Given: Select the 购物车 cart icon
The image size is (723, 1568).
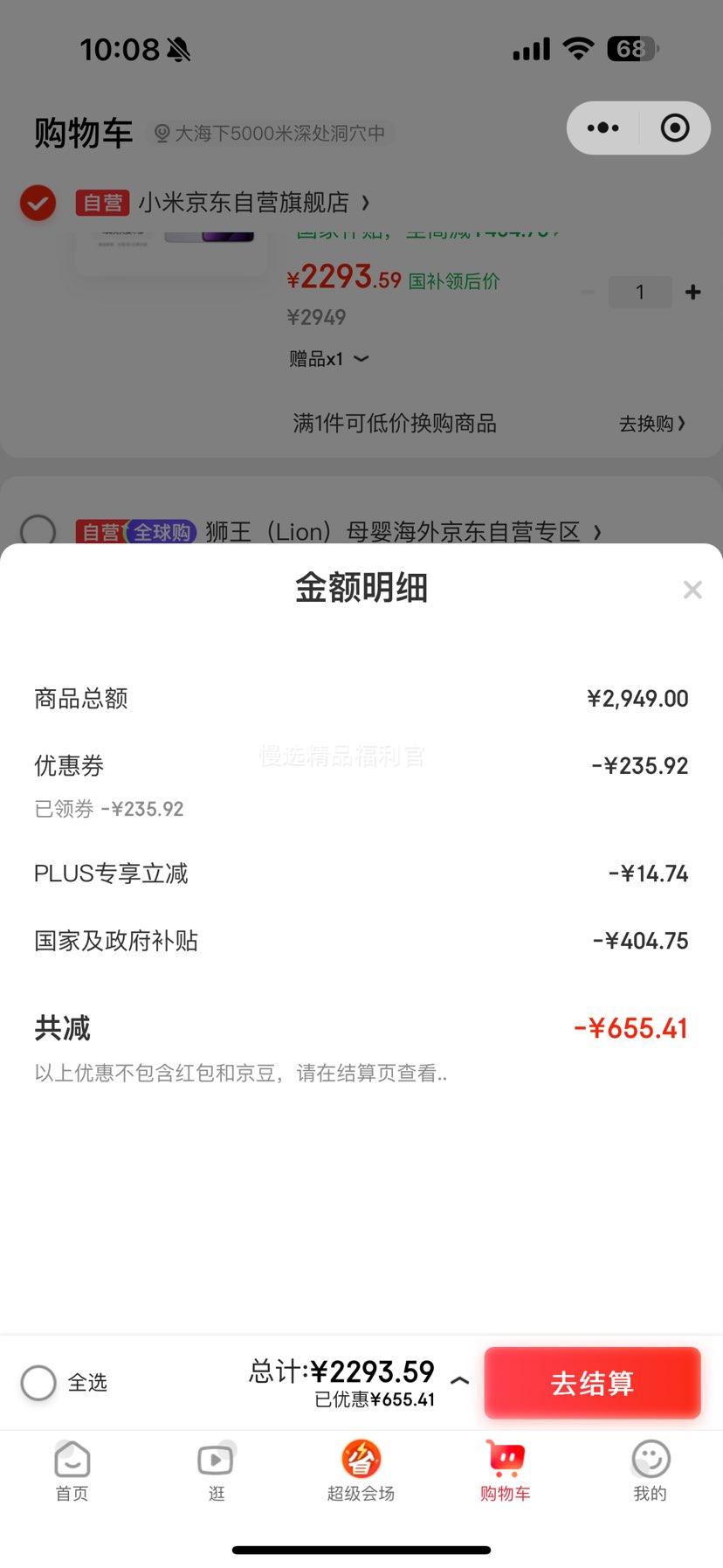Looking at the screenshot, I should pyautogui.click(x=506, y=1459).
